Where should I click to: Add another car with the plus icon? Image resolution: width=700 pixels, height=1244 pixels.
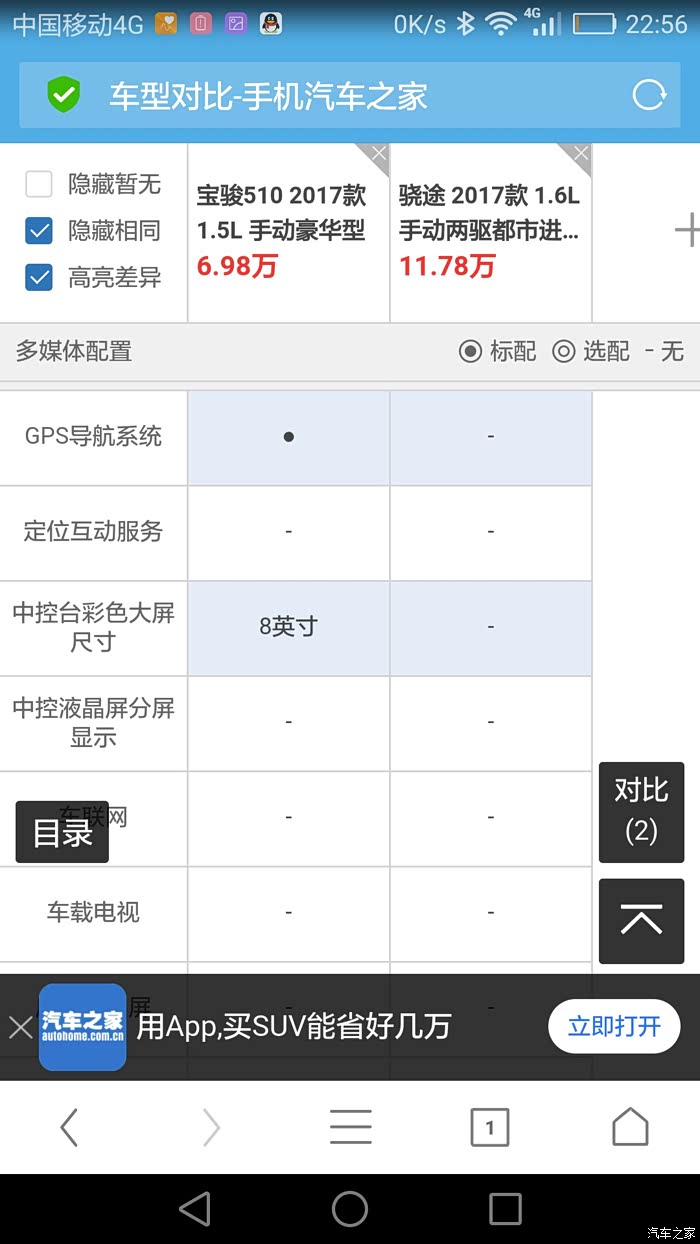point(686,231)
